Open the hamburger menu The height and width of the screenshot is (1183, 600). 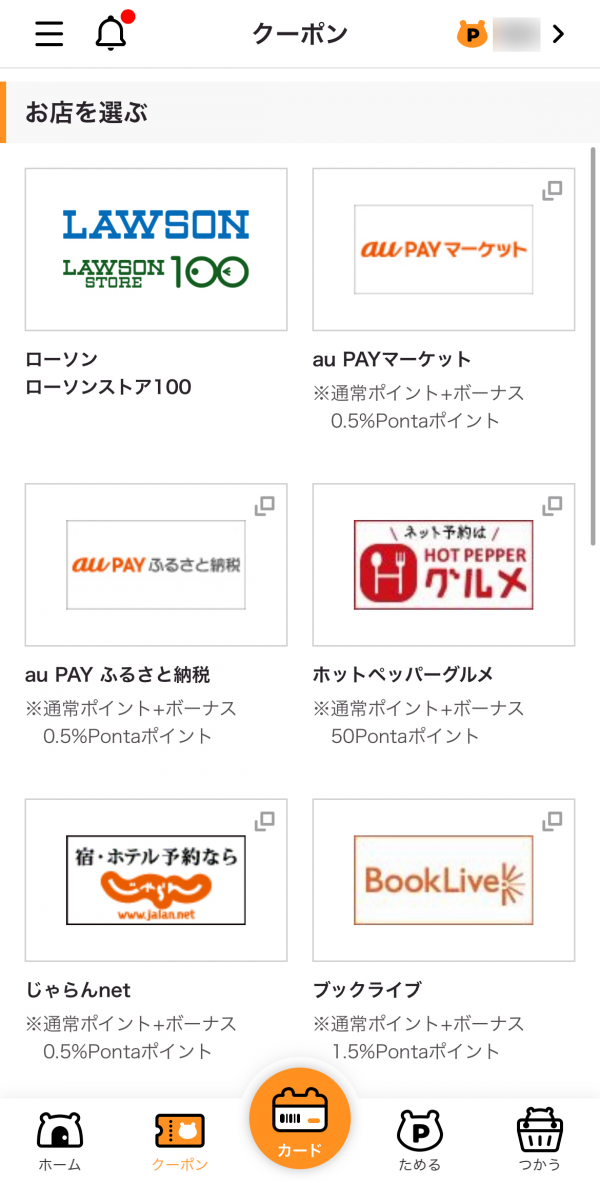tap(49, 34)
